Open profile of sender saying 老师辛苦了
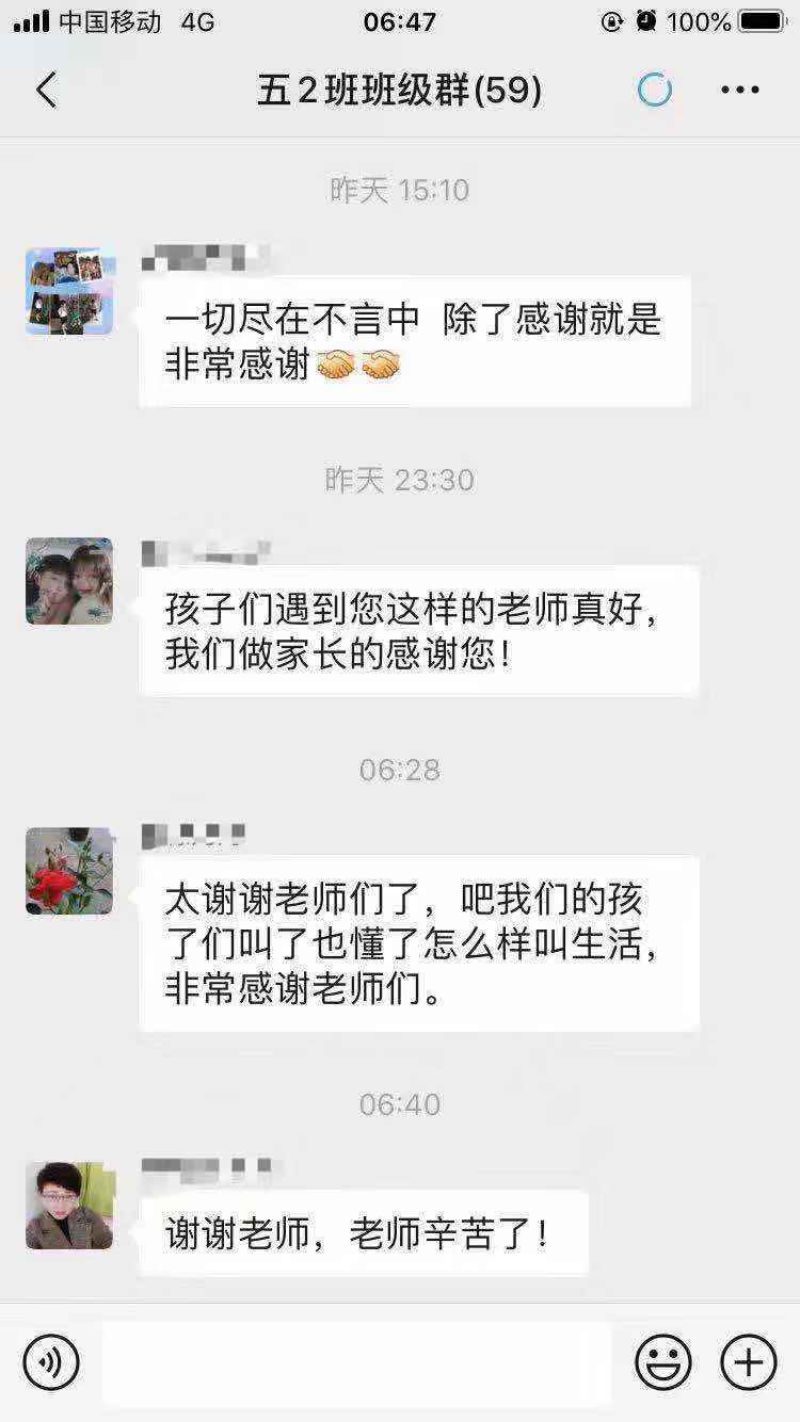800x1422 pixels. pyautogui.click(x=70, y=1205)
